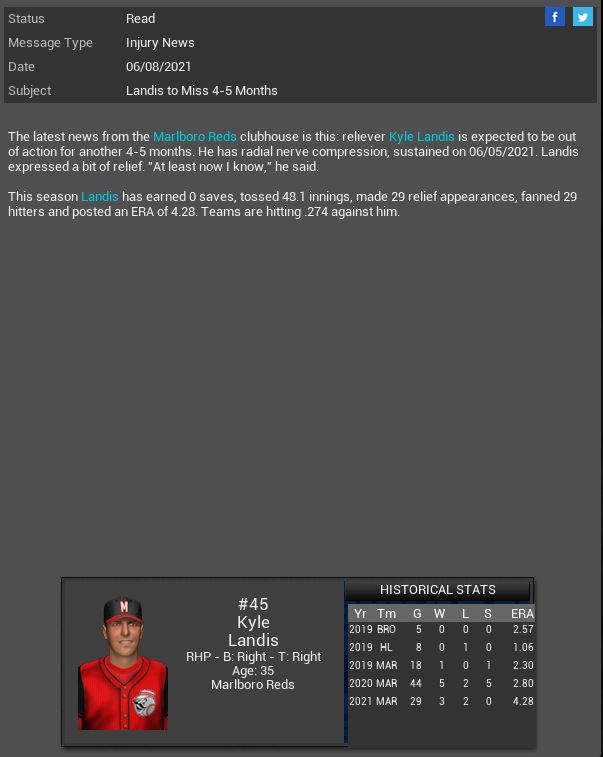The width and height of the screenshot is (603, 757).
Task: Share this news on Facebook
Action: (555, 17)
